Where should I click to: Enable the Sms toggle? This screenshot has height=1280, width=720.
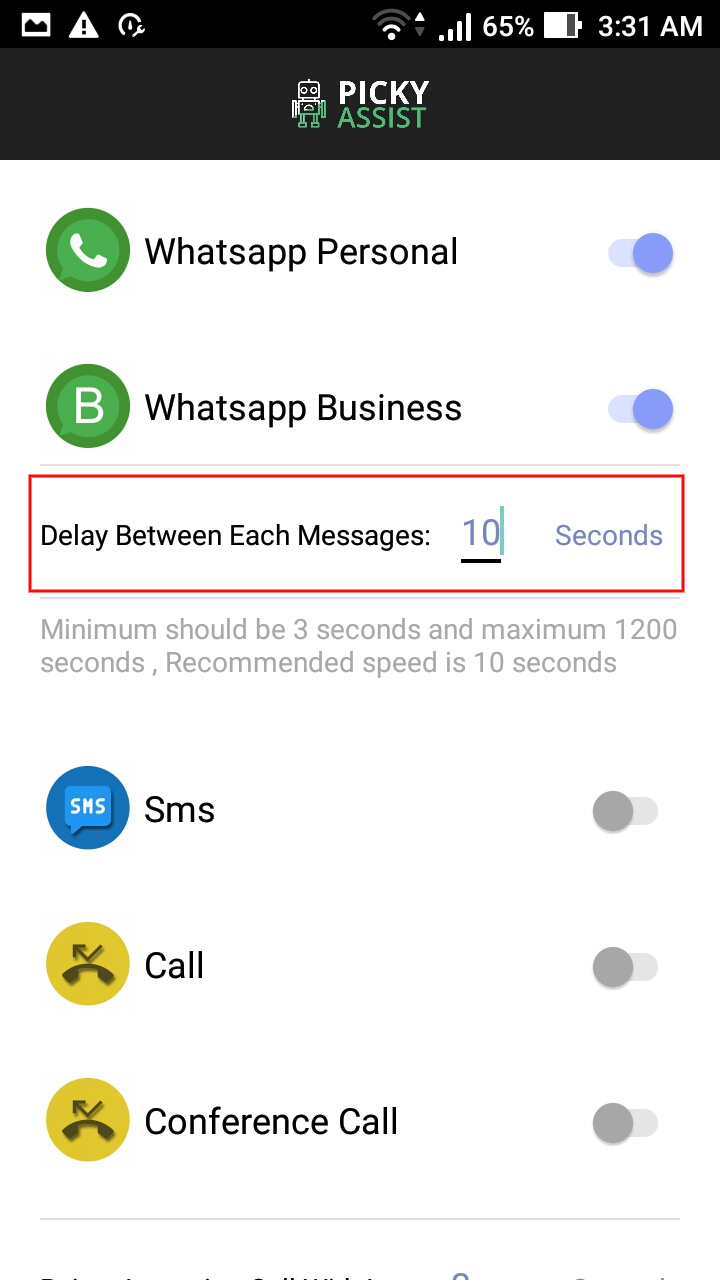(x=625, y=811)
